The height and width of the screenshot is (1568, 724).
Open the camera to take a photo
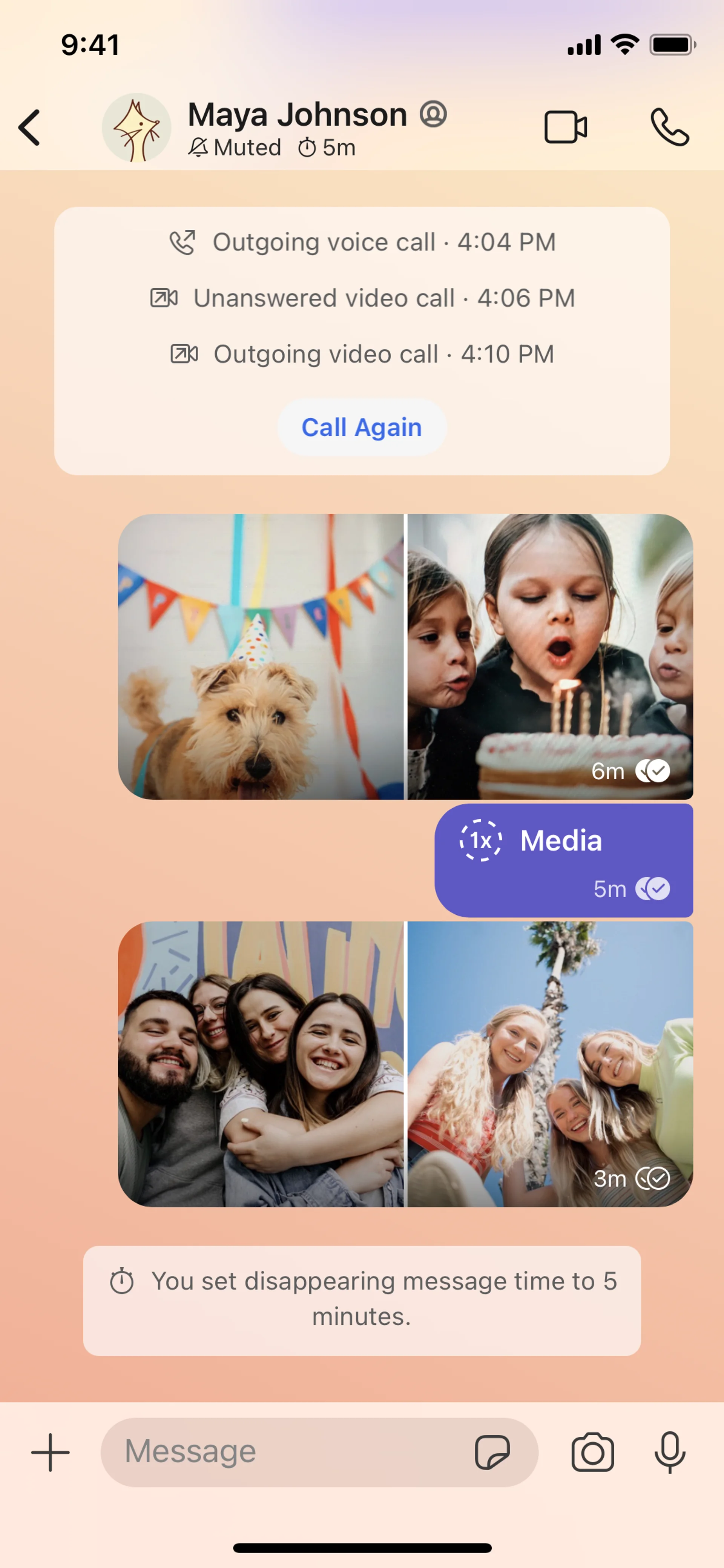(592, 1452)
